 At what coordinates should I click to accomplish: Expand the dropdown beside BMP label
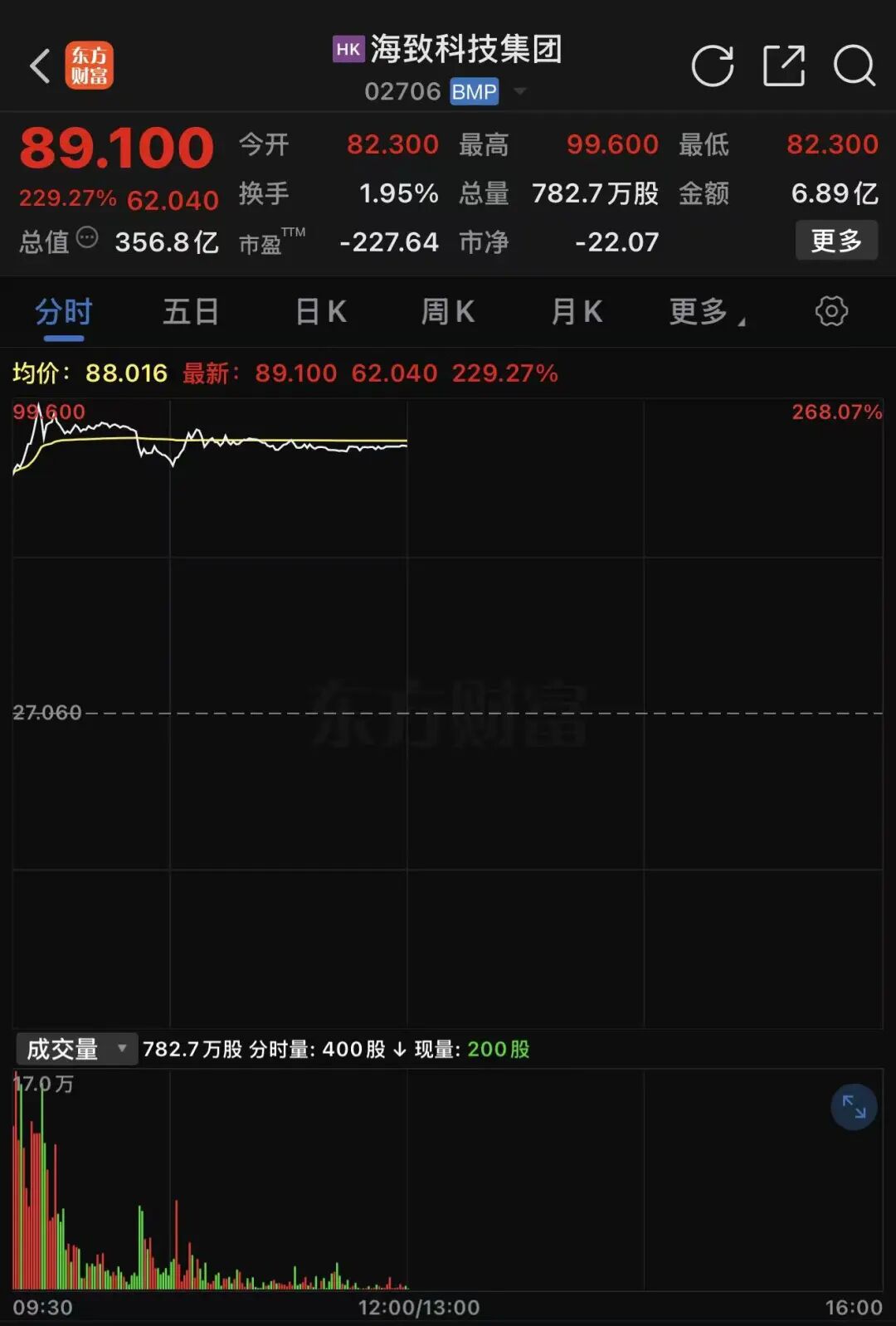tap(520, 91)
